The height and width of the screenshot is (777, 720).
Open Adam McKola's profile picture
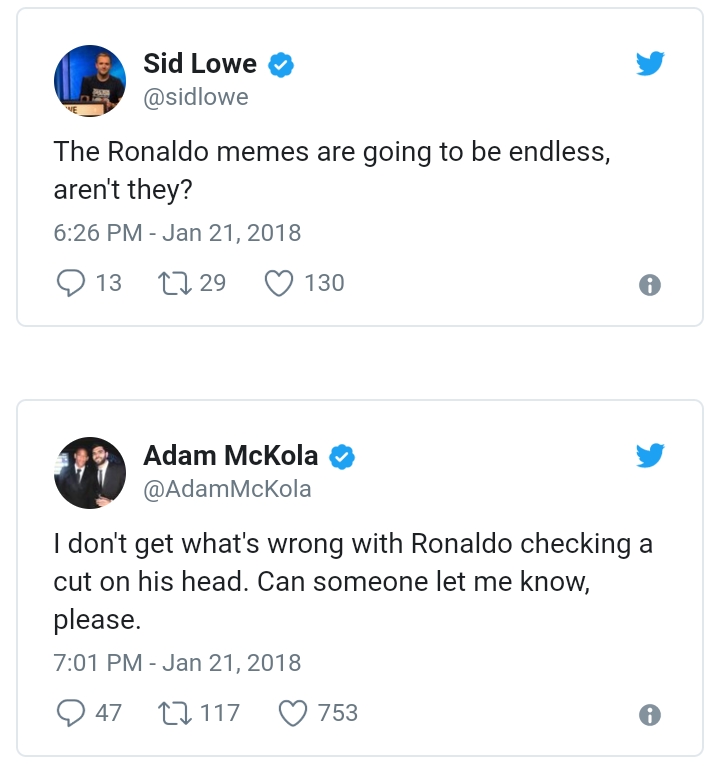coord(89,472)
